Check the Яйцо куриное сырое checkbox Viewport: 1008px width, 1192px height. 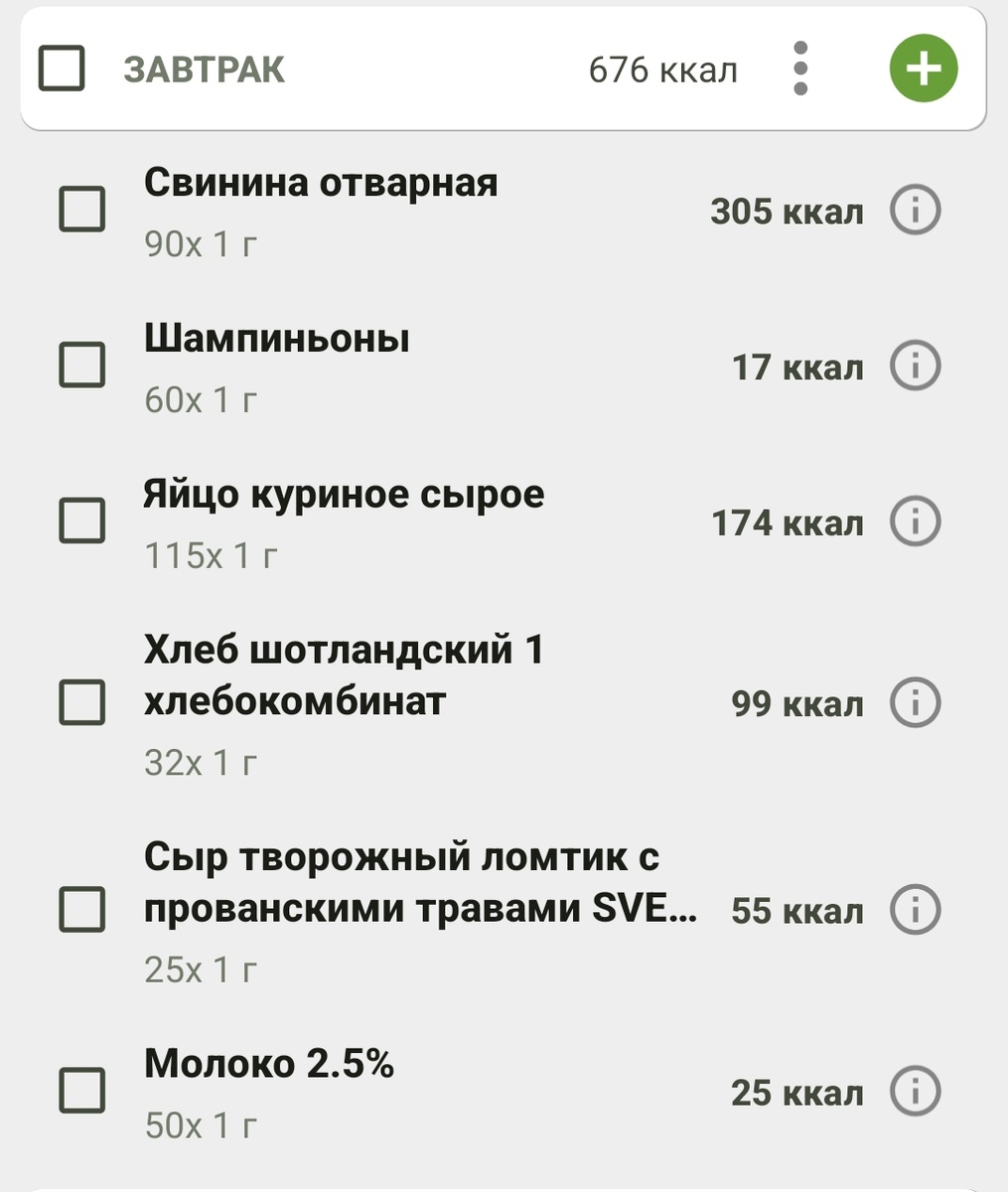pyautogui.click(x=82, y=521)
